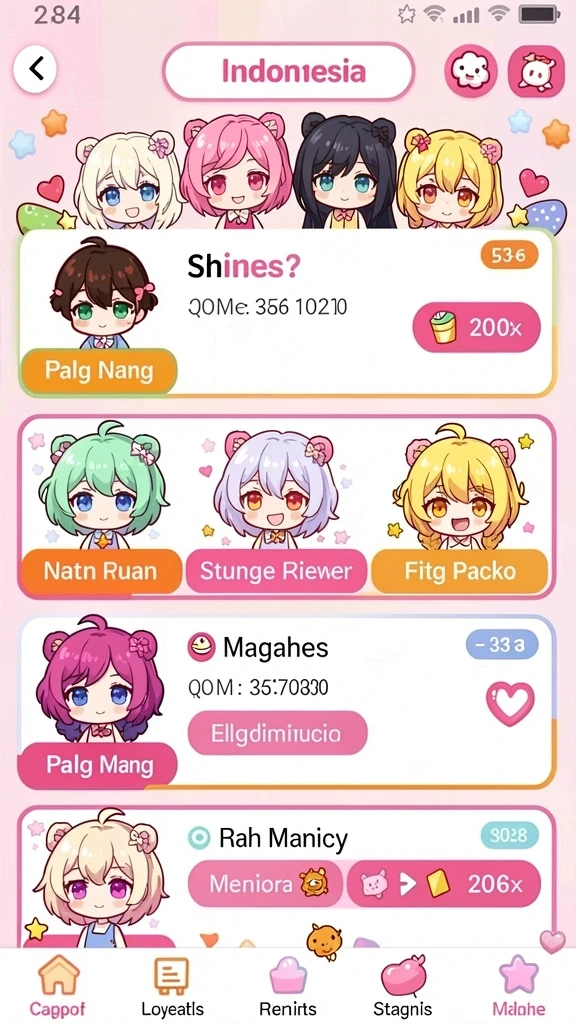Open the cat face icon button
This screenshot has width=576, height=1024.
(536, 71)
